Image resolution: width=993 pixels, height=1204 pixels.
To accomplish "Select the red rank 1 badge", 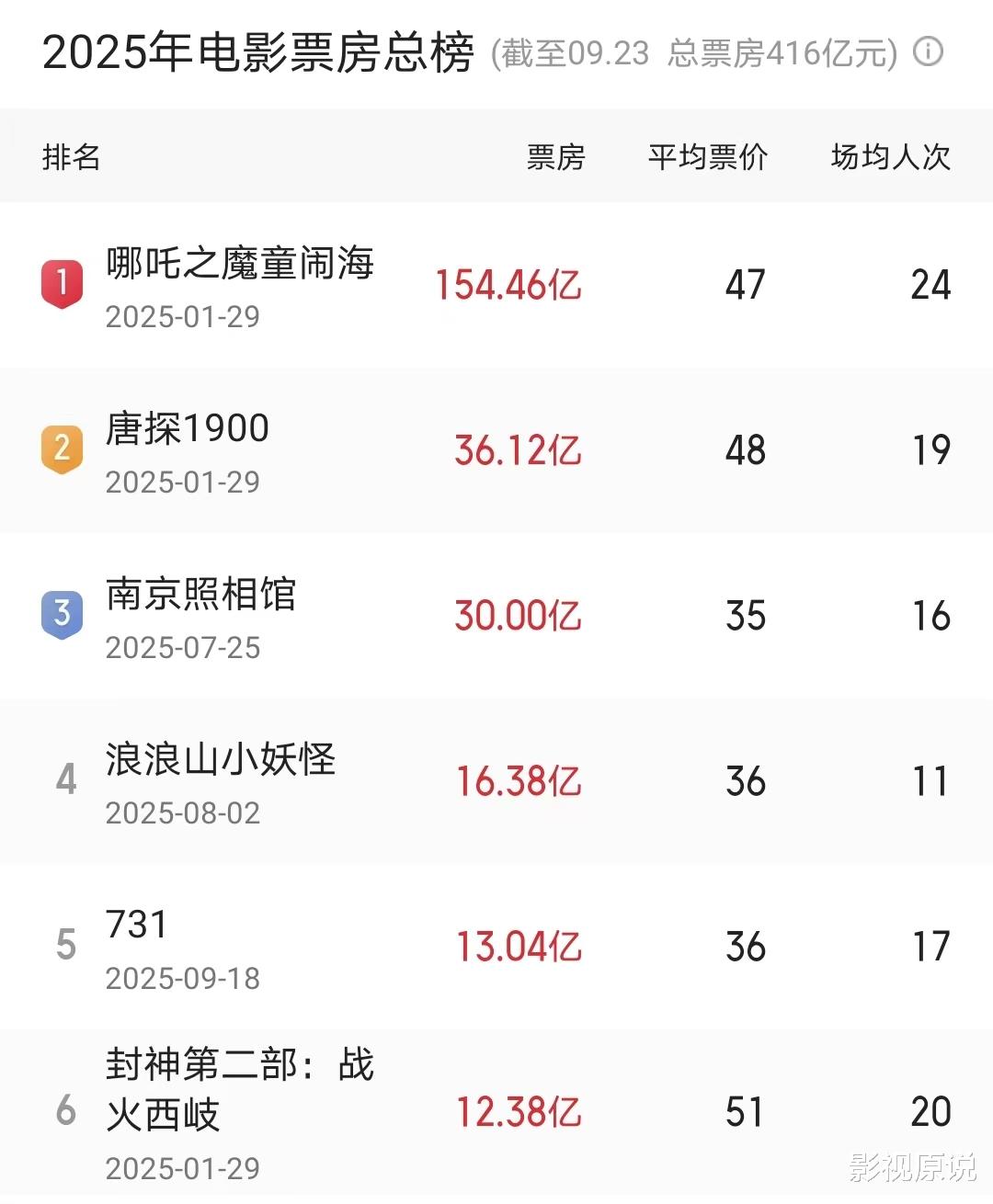I will tap(62, 282).
